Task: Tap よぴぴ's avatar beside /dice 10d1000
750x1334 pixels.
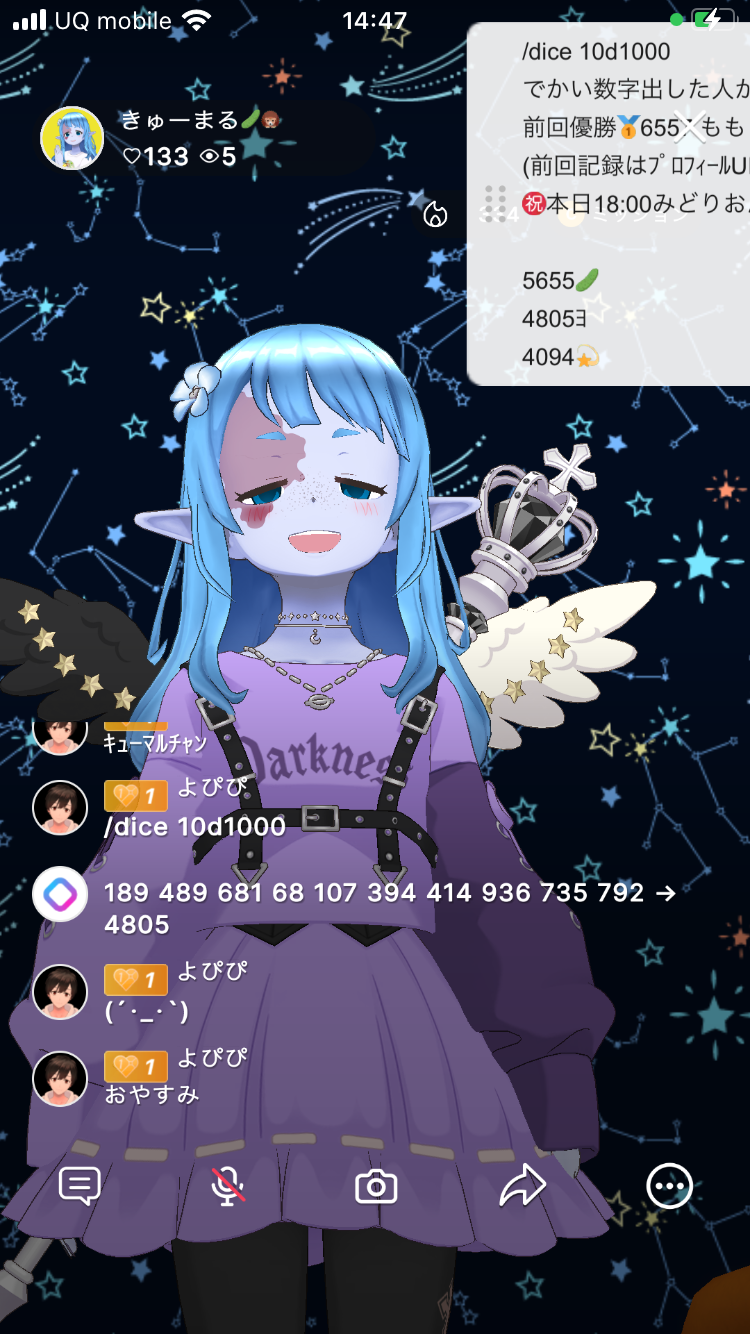Action: click(x=60, y=808)
